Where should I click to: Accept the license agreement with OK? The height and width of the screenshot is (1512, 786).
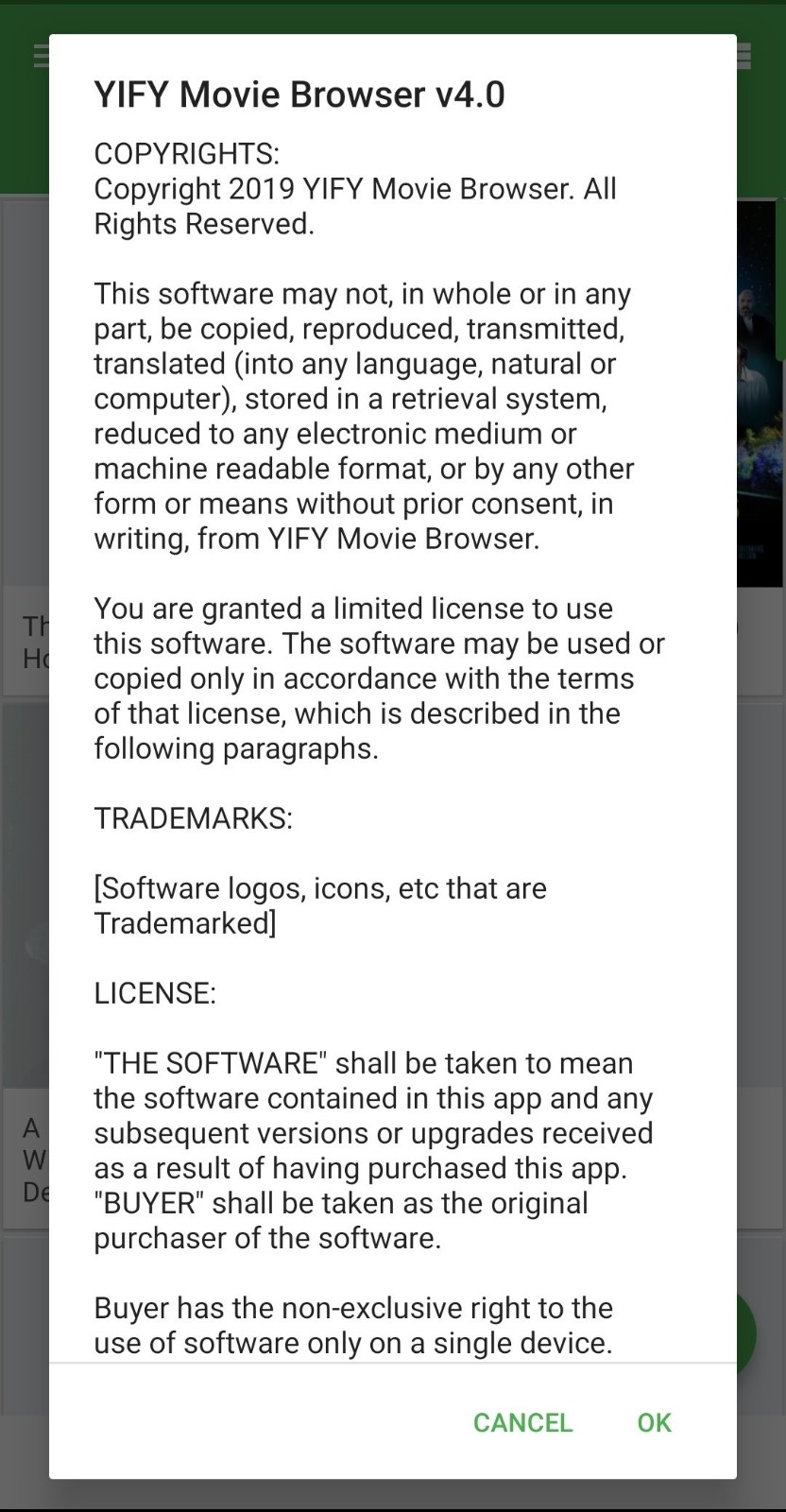coord(654,1422)
